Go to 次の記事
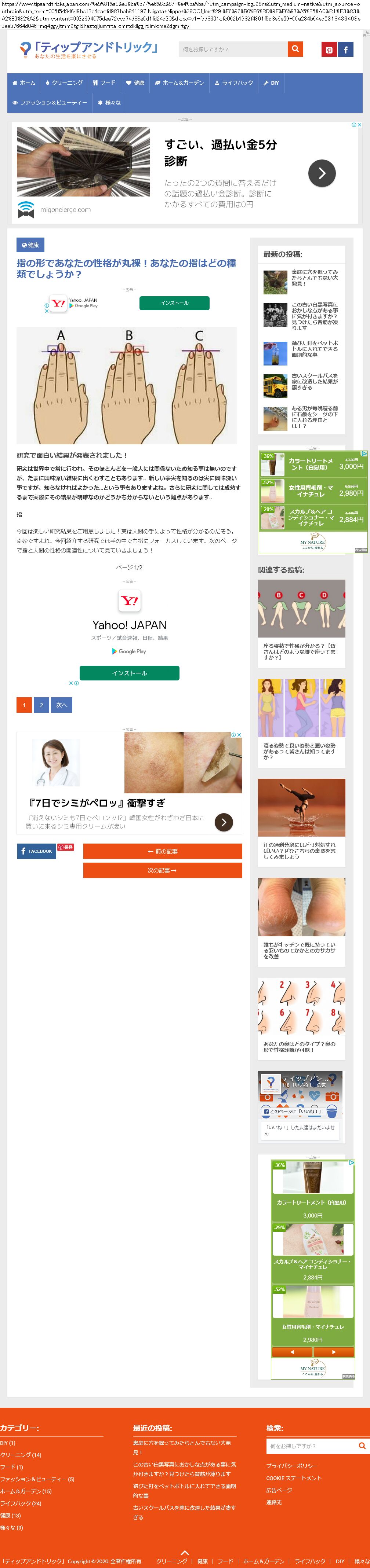The image size is (370, 1568). tap(163, 870)
